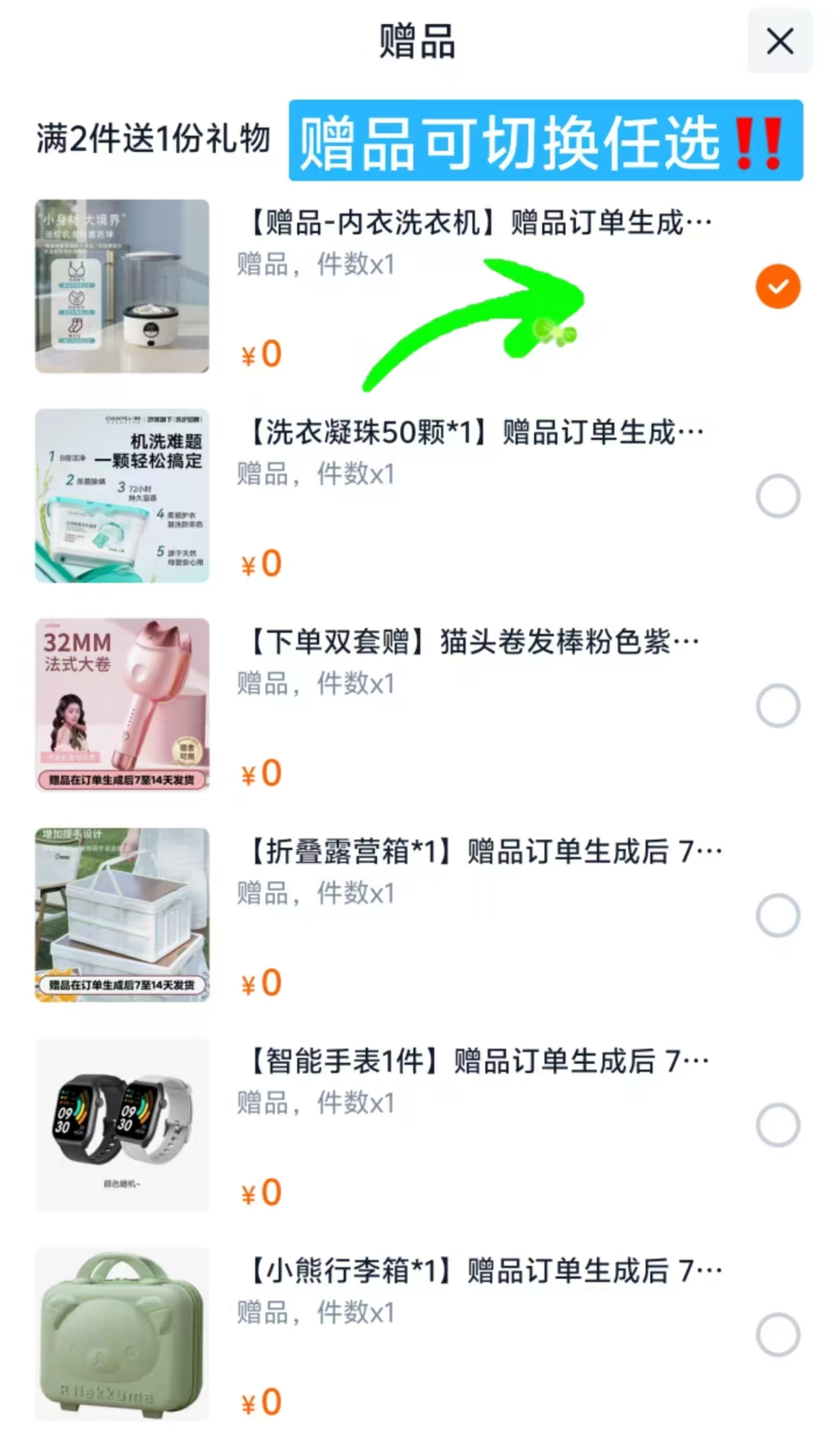View the 折叠露营箱 product image
The image size is (834, 1456).
[124, 913]
